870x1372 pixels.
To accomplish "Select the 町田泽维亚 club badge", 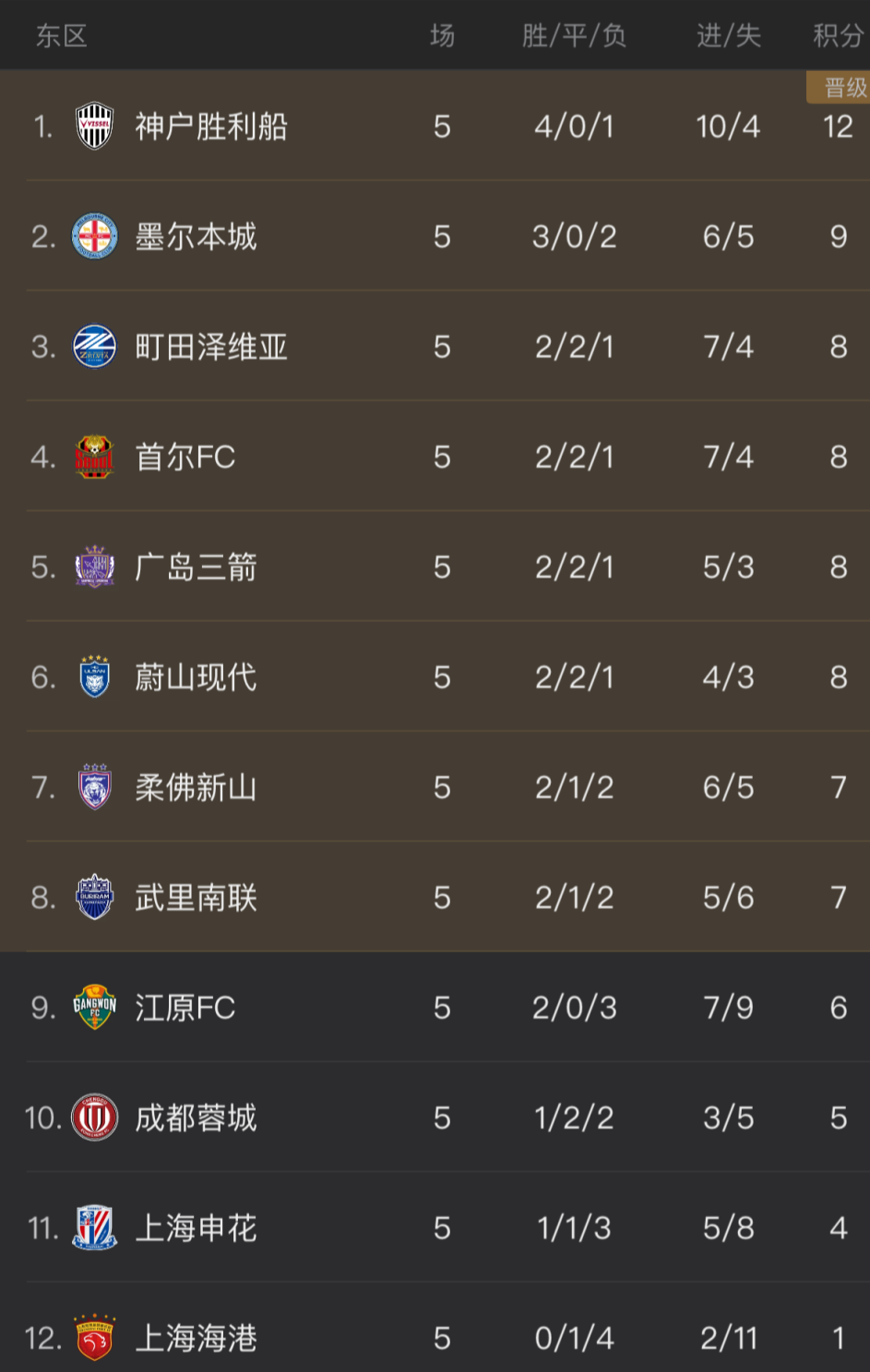I will [93, 347].
